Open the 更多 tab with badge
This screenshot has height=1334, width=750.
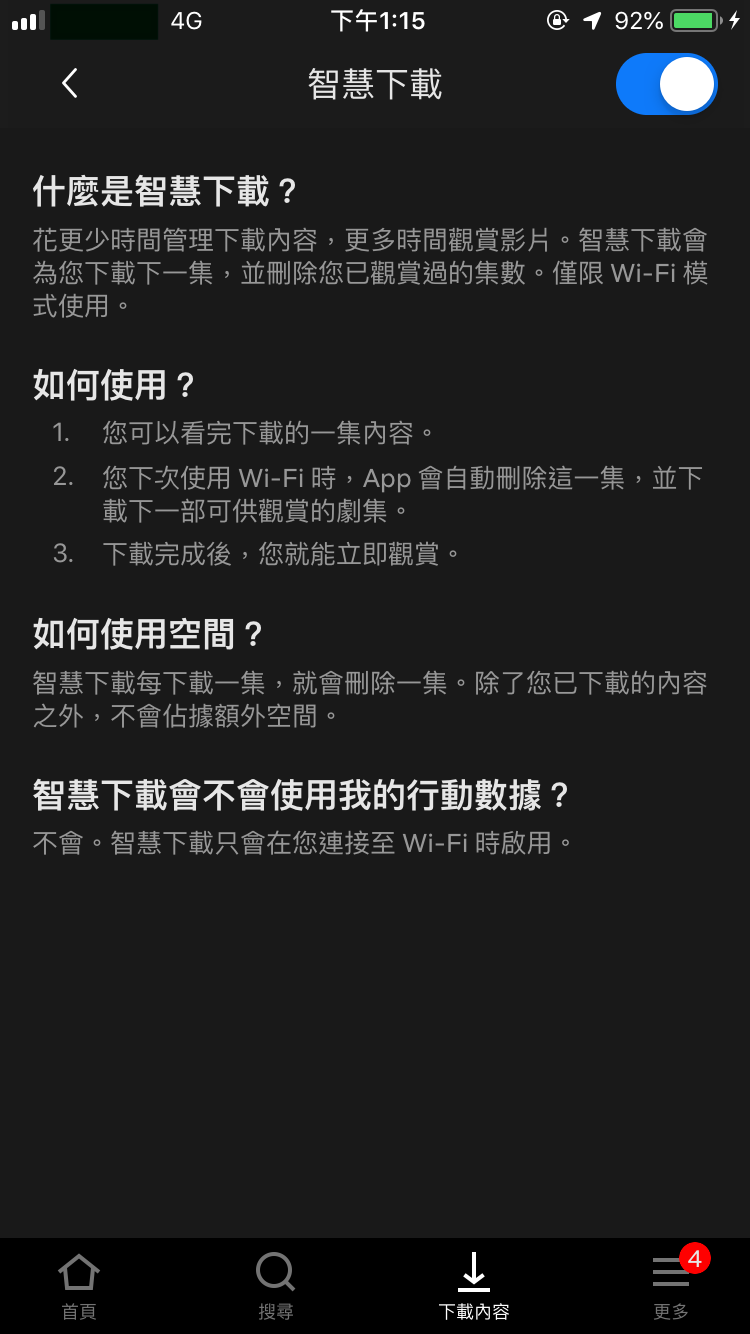(x=672, y=1287)
